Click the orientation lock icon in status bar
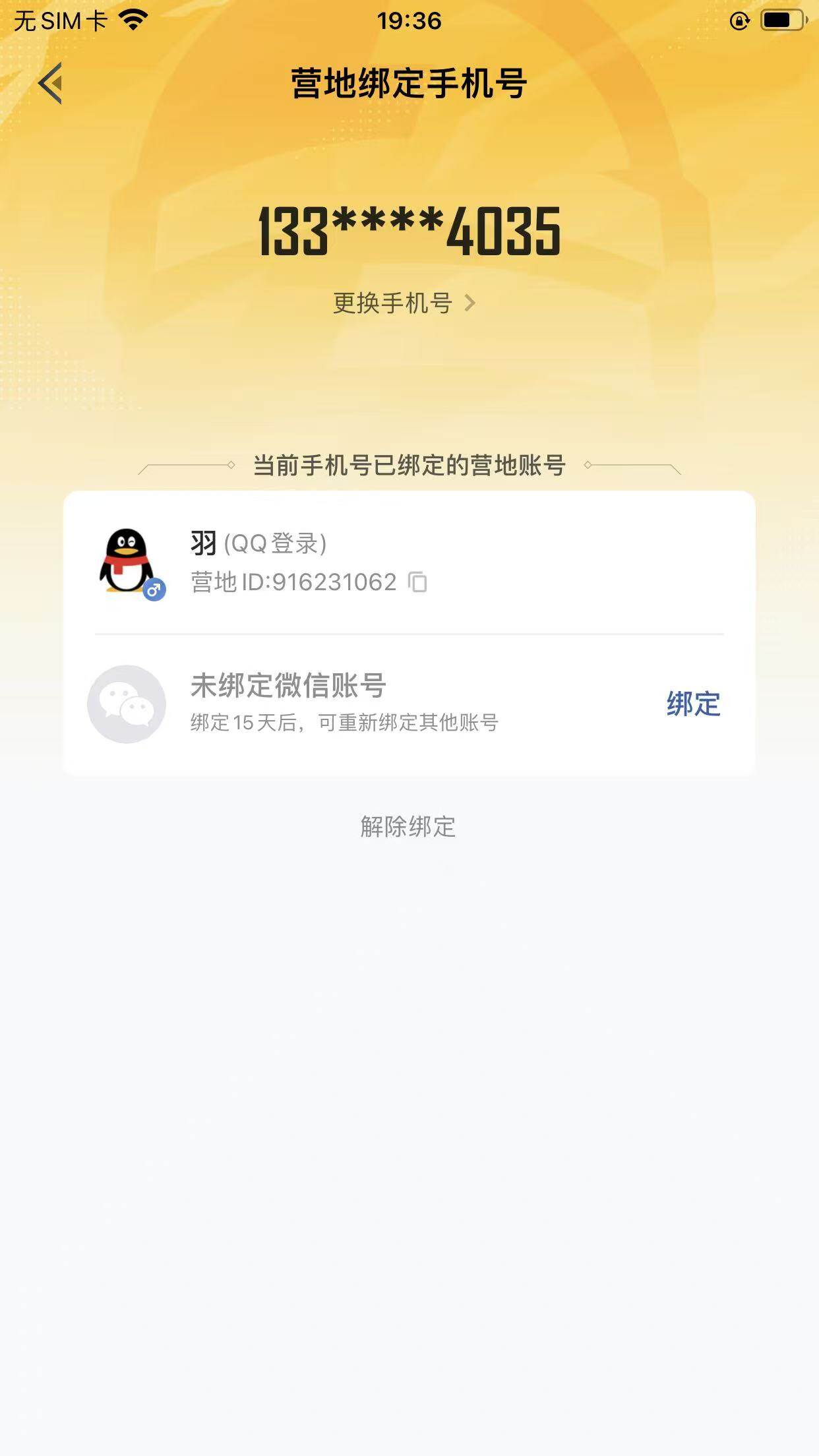The width and height of the screenshot is (819, 1456). tap(739, 20)
